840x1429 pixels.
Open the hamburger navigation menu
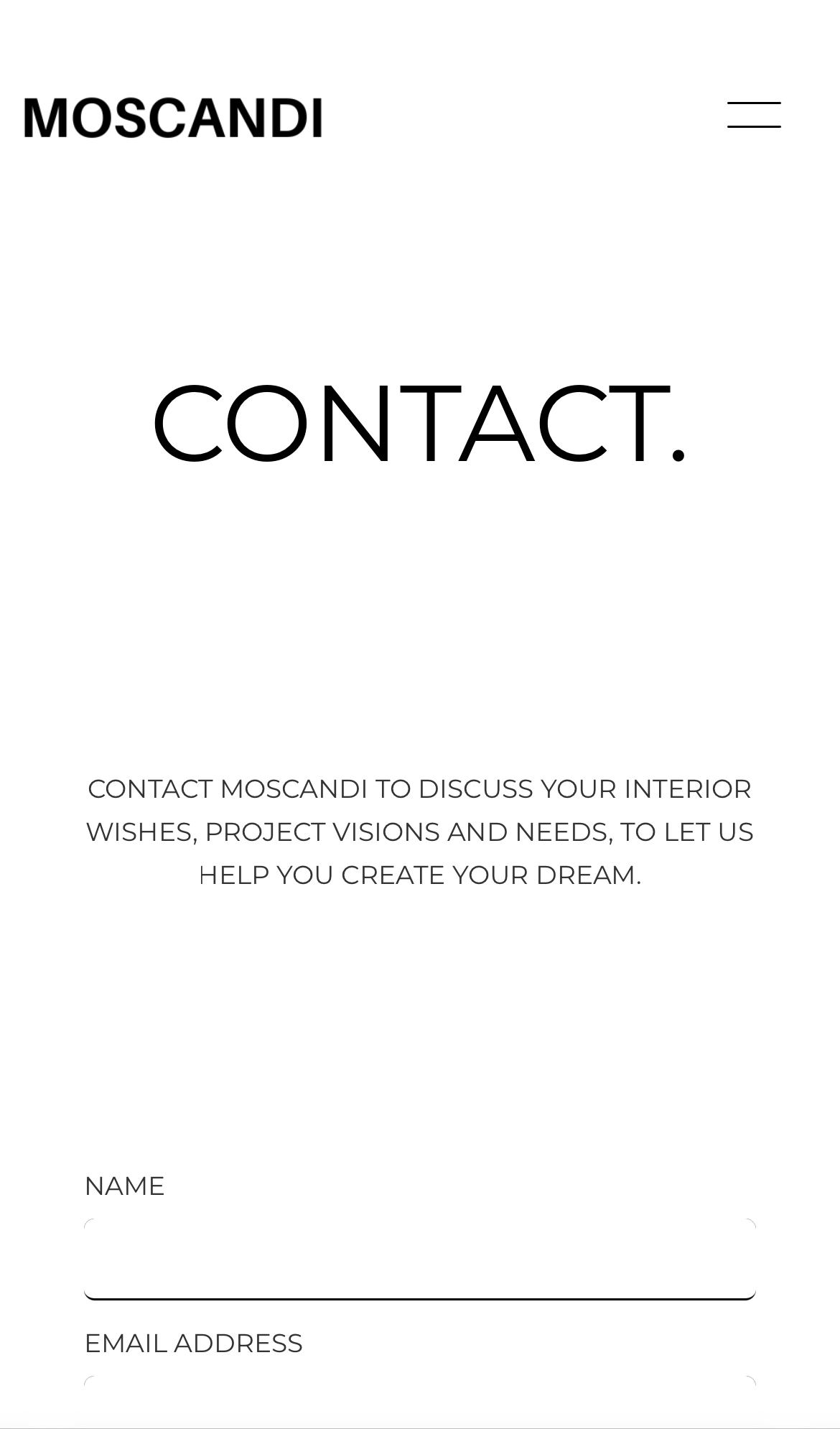(754, 115)
